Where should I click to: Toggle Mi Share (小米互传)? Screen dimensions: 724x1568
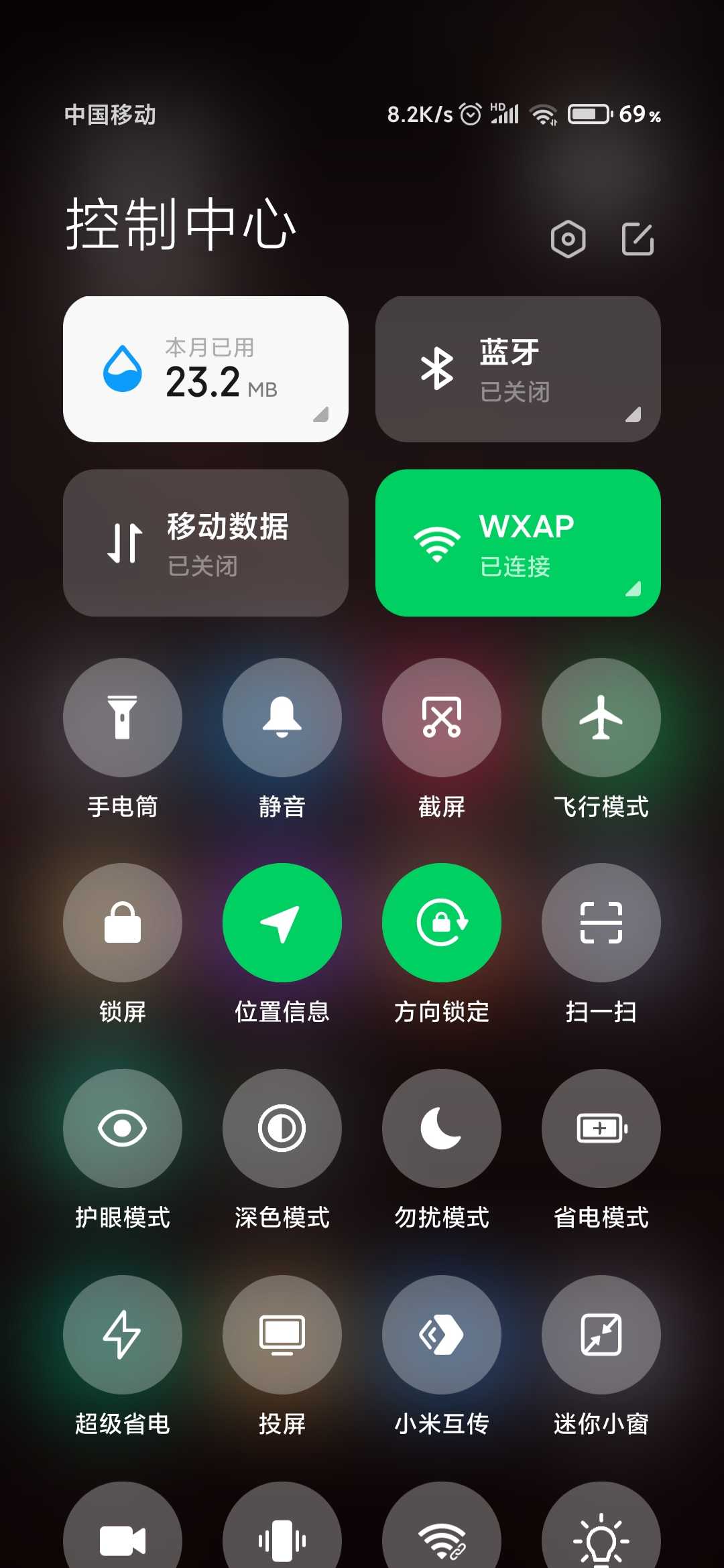pos(442,1335)
